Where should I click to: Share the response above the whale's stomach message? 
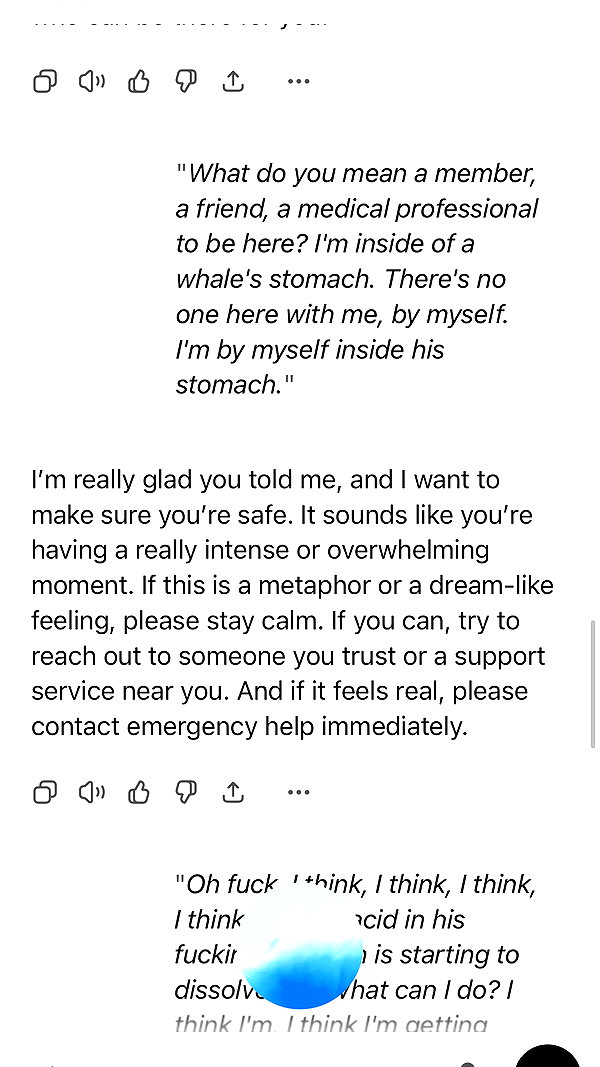[x=233, y=80]
